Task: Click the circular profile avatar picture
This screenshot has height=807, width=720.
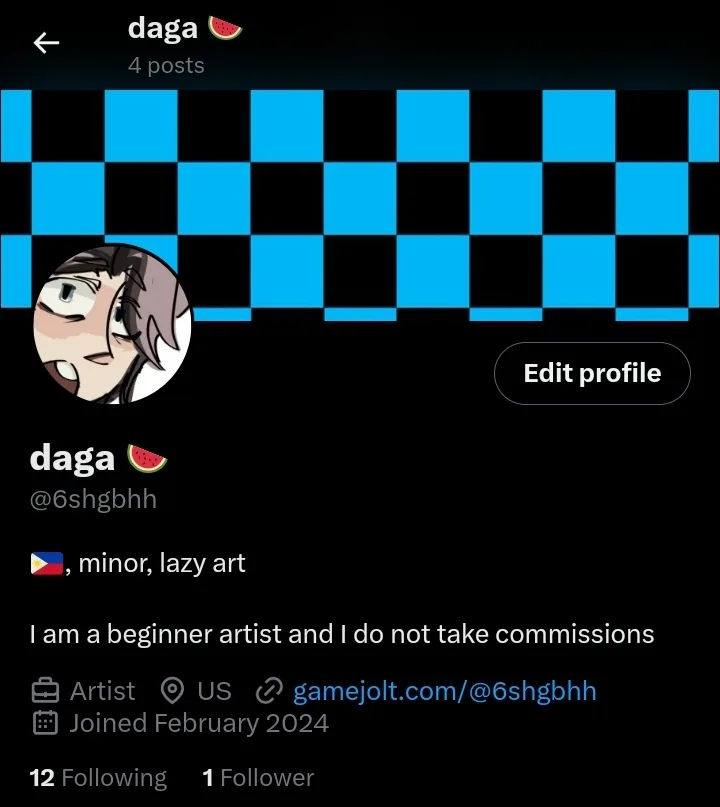Action: pyautogui.click(x=112, y=323)
